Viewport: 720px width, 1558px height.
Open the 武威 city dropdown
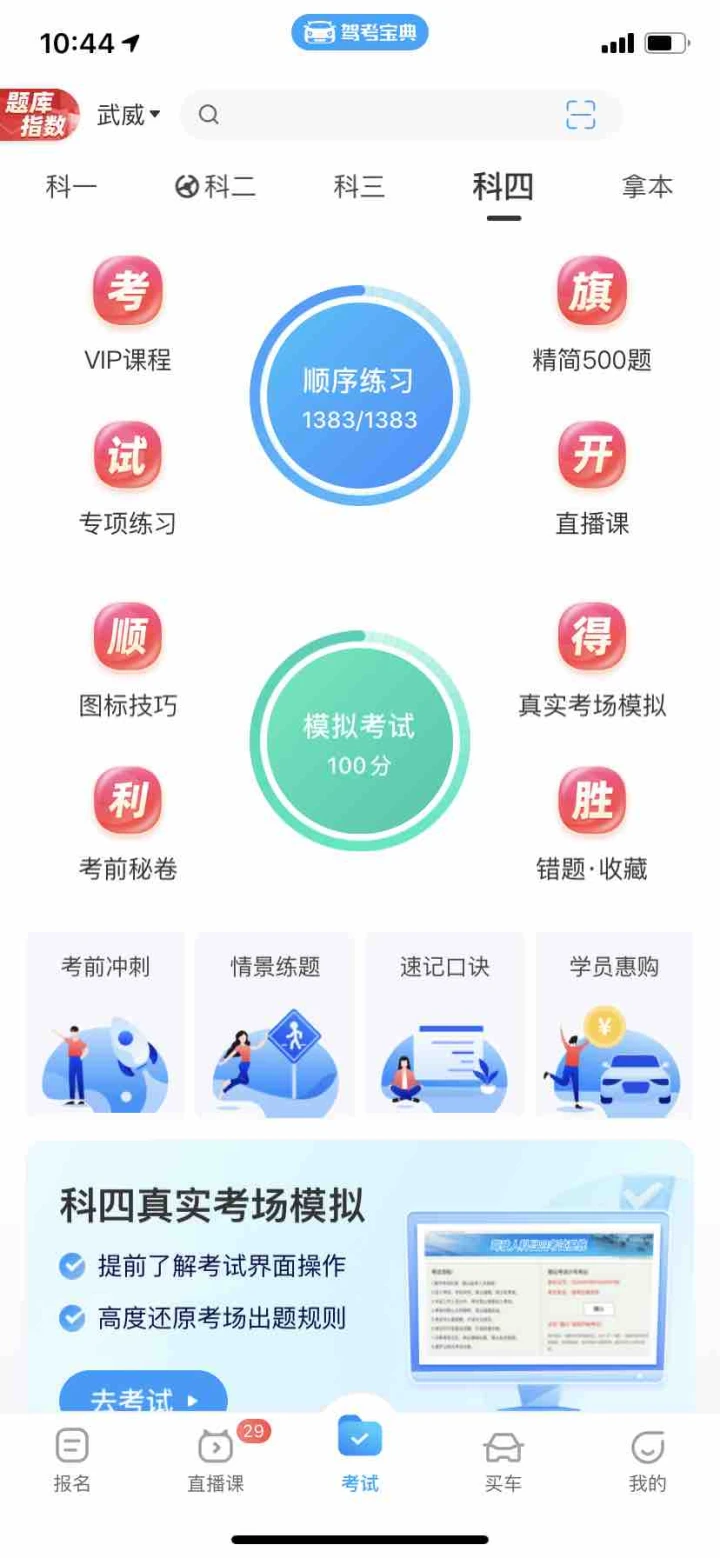[x=129, y=115]
